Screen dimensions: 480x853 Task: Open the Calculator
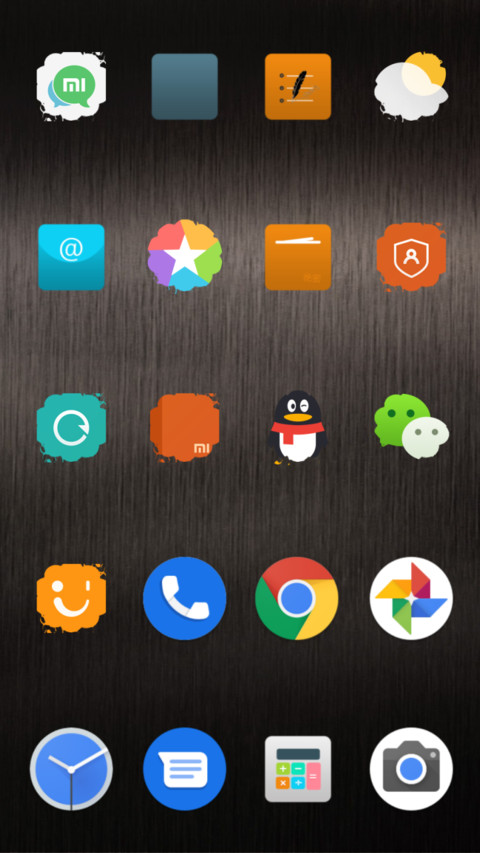(x=298, y=769)
